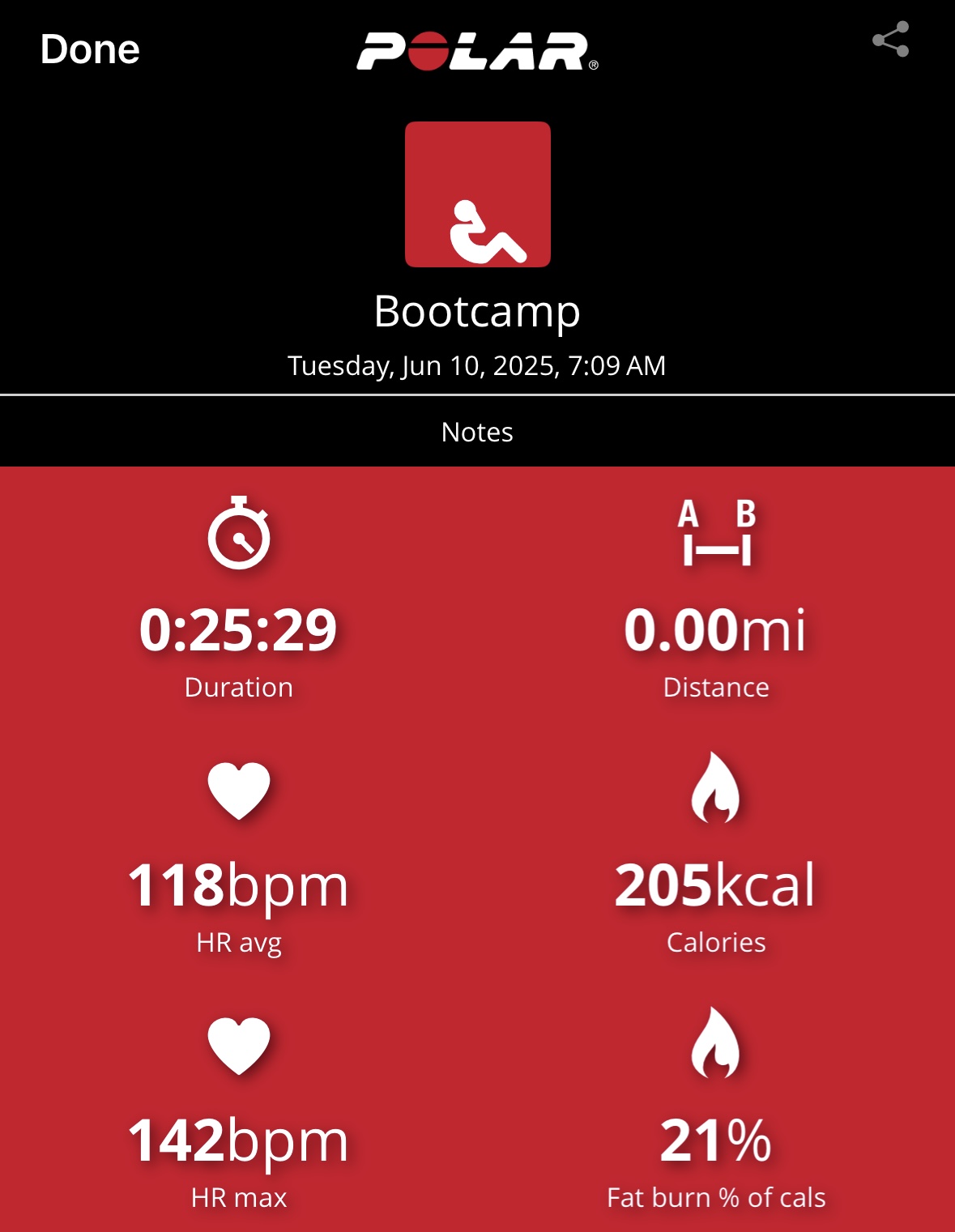The width and height of the screenshot is (955, 1232).
Task: Tap Done to close the summary
Action: [90, 49]
